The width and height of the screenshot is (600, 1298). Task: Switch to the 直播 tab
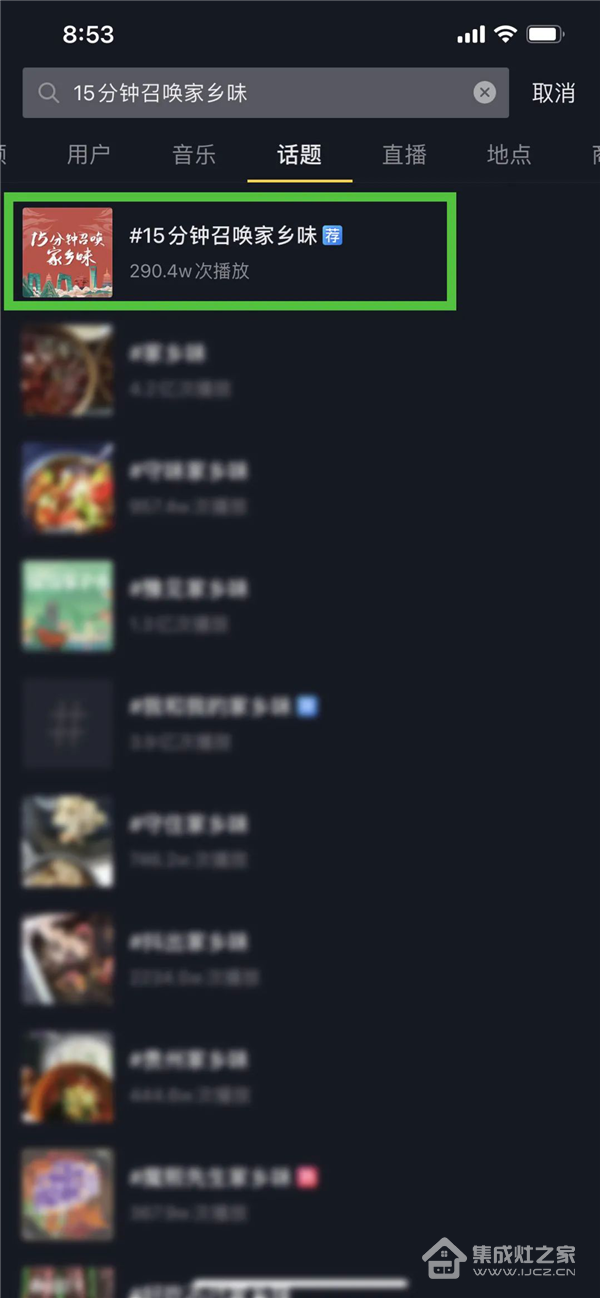click(x=404, y=154)
